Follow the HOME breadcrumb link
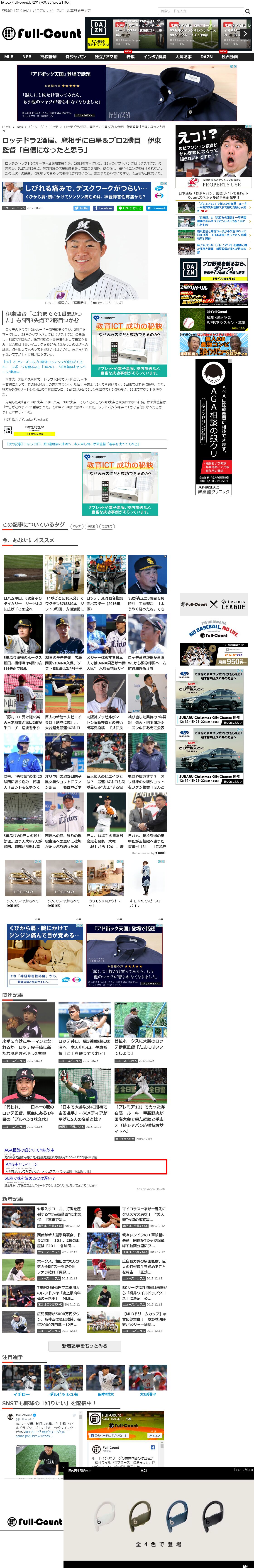Screen dimensions: 254x1568 coord(6,127)
